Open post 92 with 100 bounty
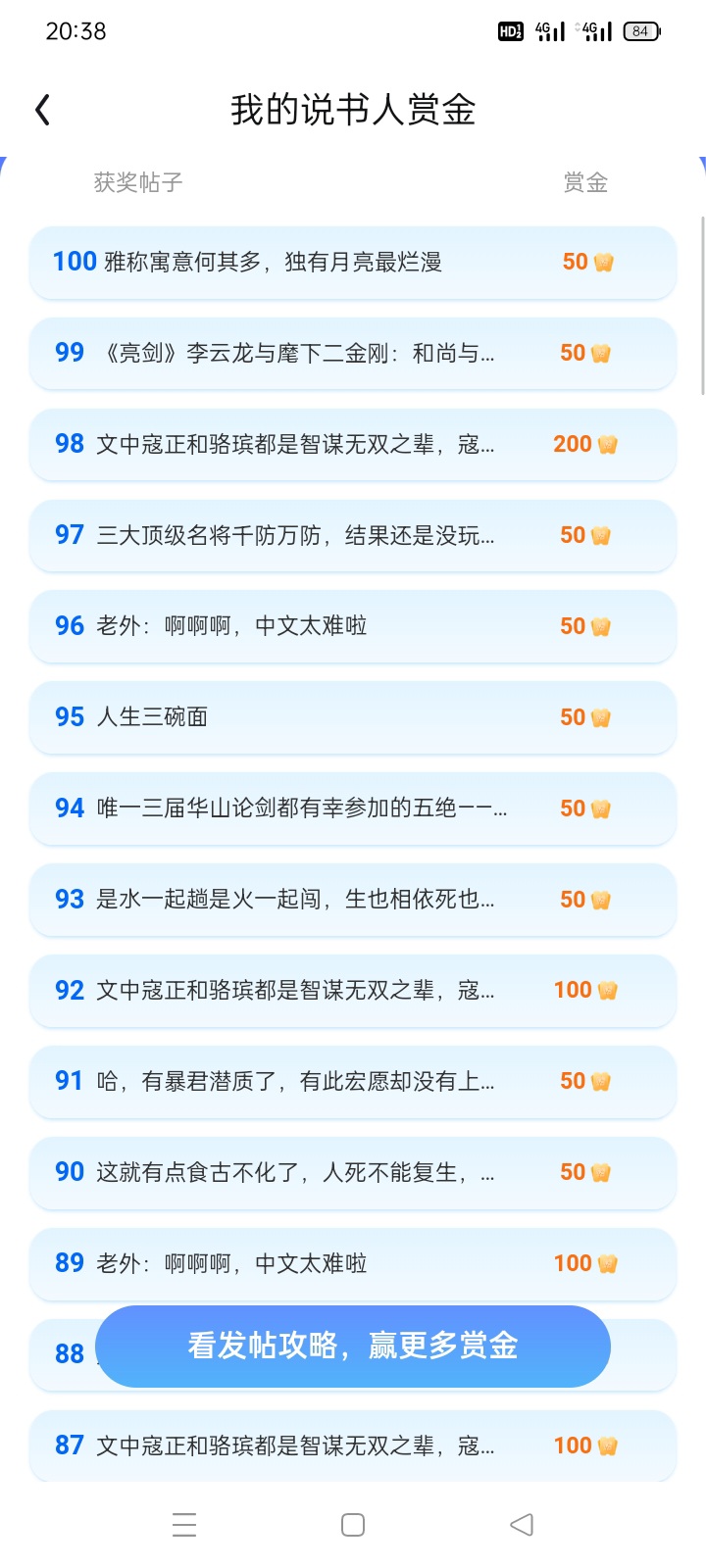 pos(353,990)
